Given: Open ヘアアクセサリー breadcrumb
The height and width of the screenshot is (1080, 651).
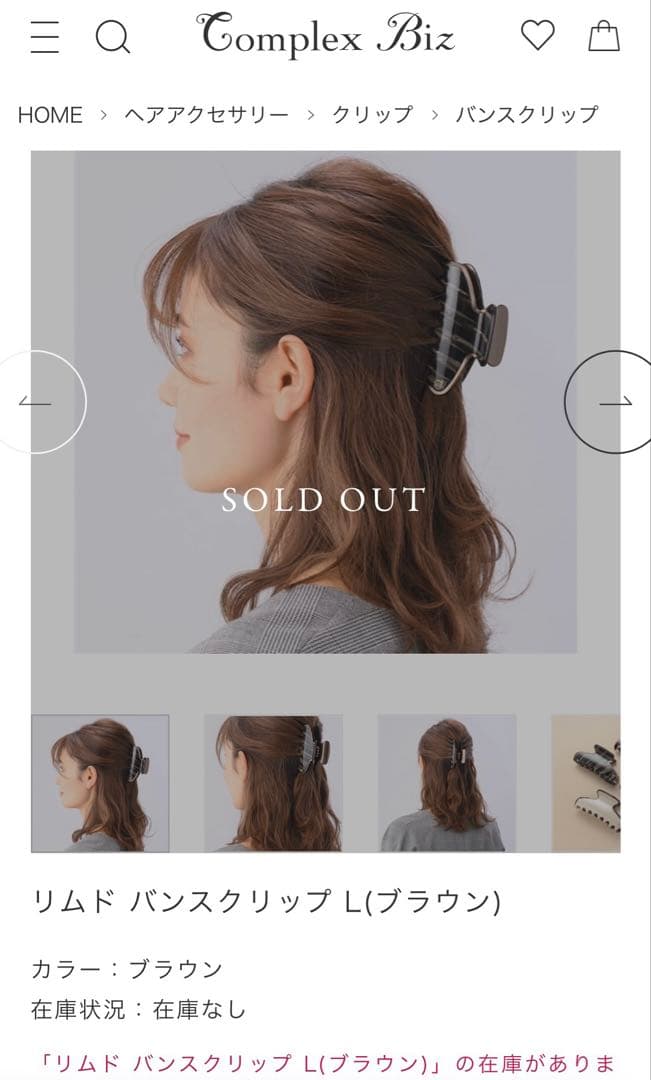Looking at the screenshot, I should click(205, 114).
